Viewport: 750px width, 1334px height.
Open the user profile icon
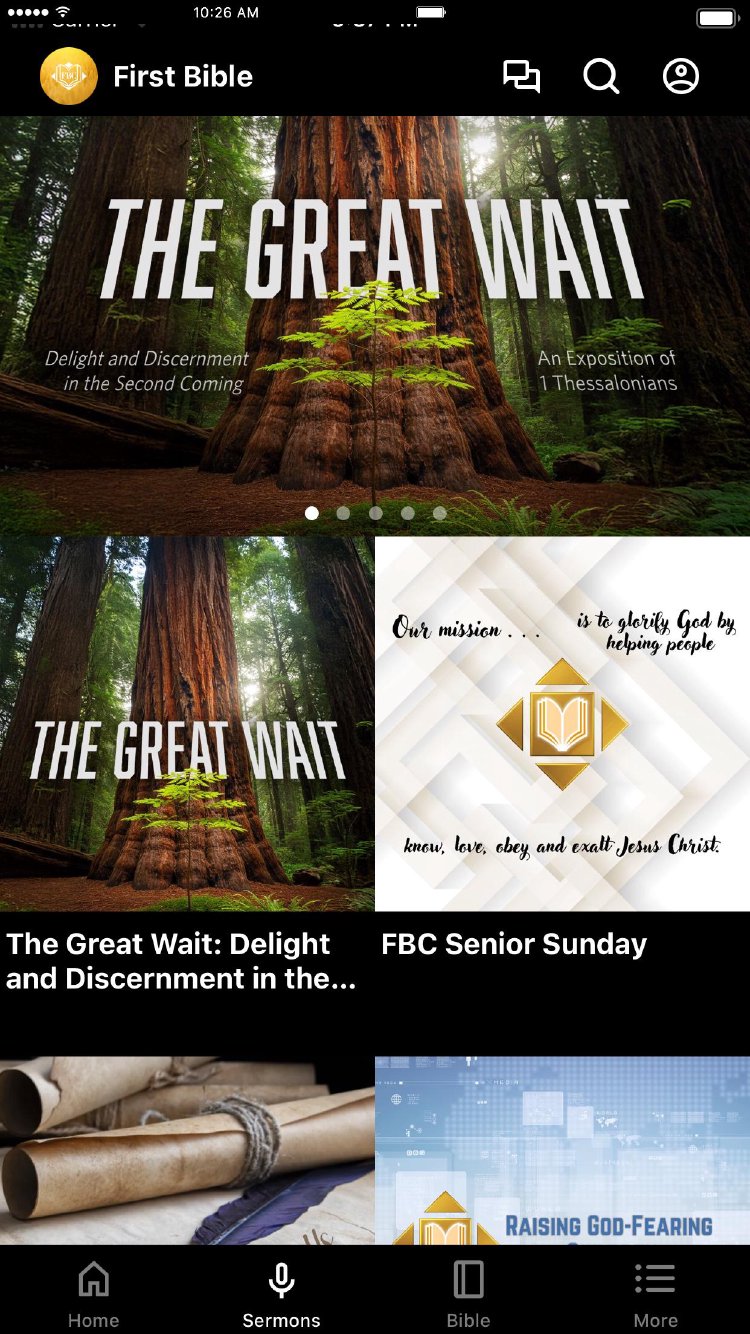click(x=681, y=77)
